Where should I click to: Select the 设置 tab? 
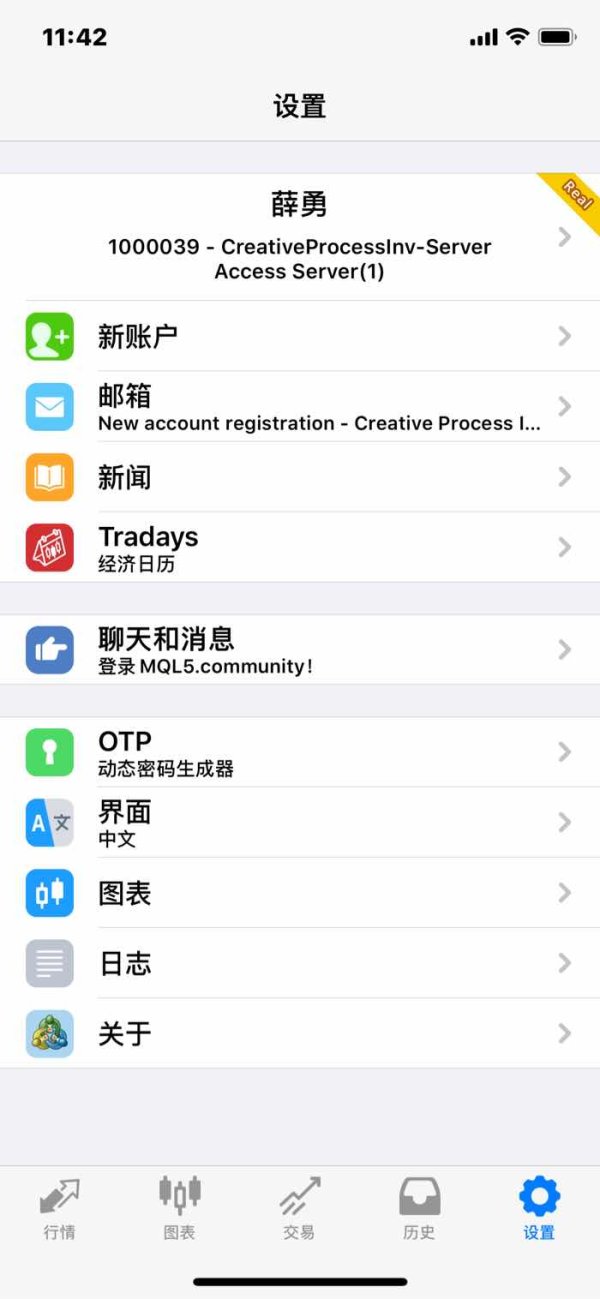pyautogui.click(x=539, y=1208)
